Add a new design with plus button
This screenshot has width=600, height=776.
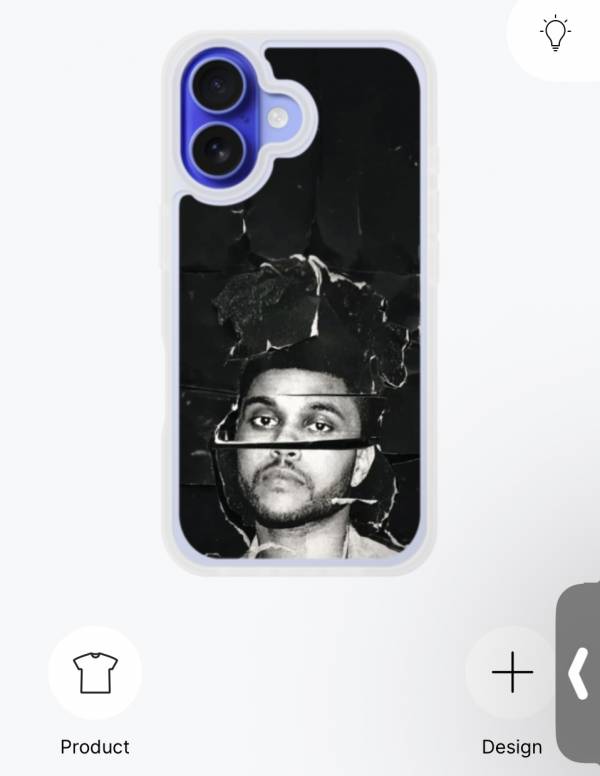click(512, 673)
